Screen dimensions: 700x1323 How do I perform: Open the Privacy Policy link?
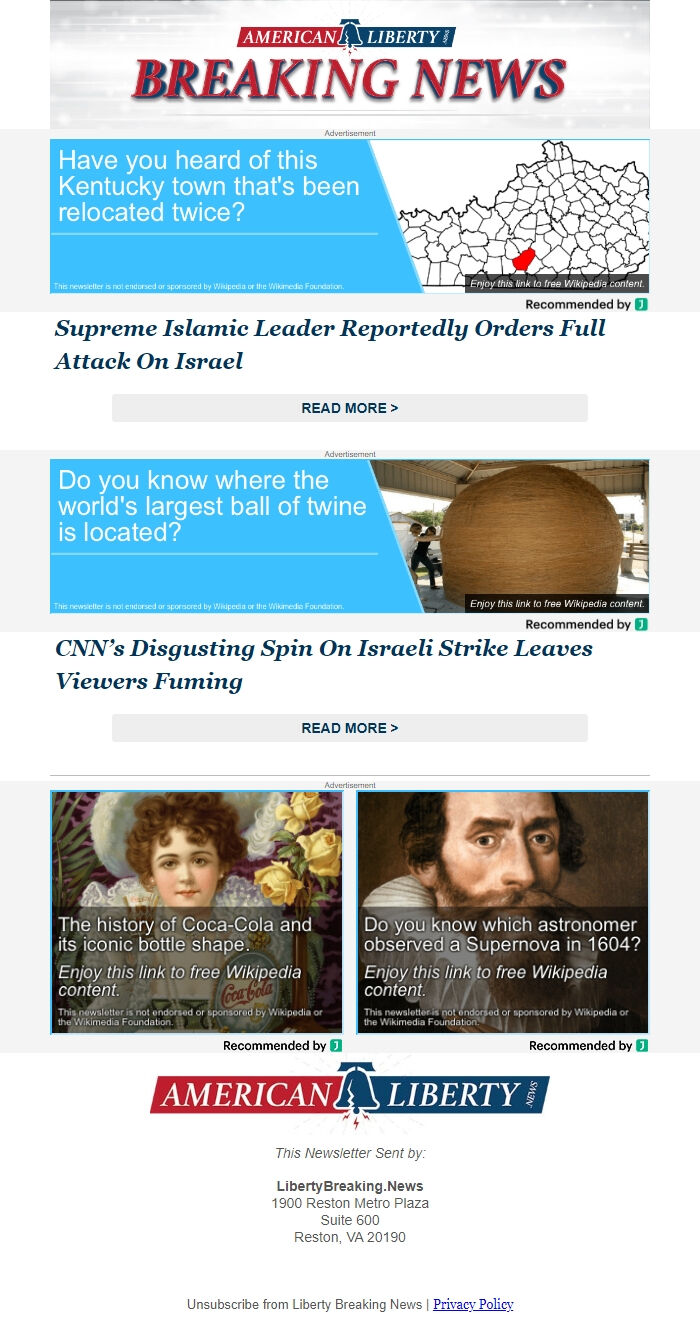tap(473, 1304)
